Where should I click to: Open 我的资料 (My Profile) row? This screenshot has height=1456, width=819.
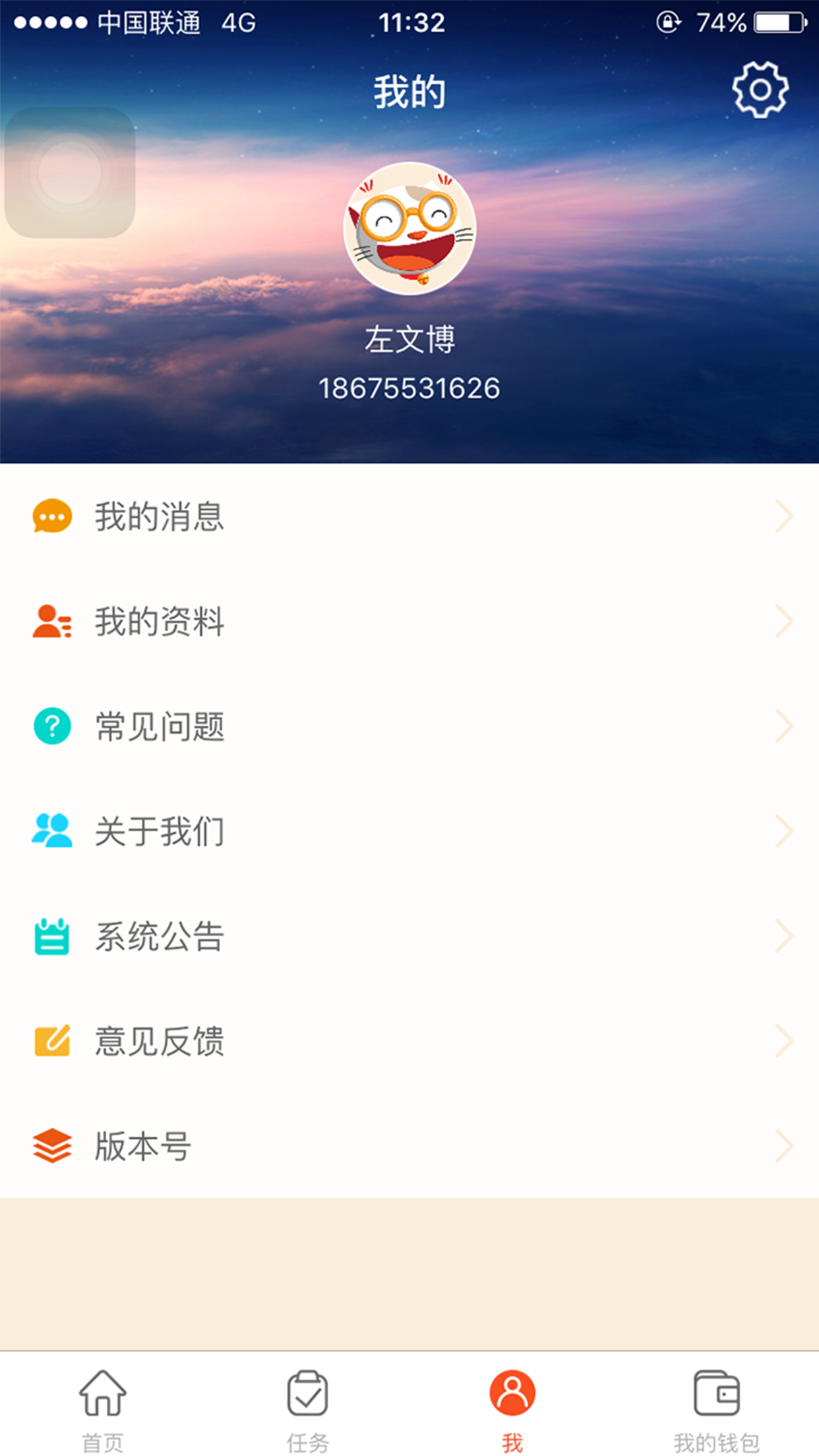[x=409, y=621]
